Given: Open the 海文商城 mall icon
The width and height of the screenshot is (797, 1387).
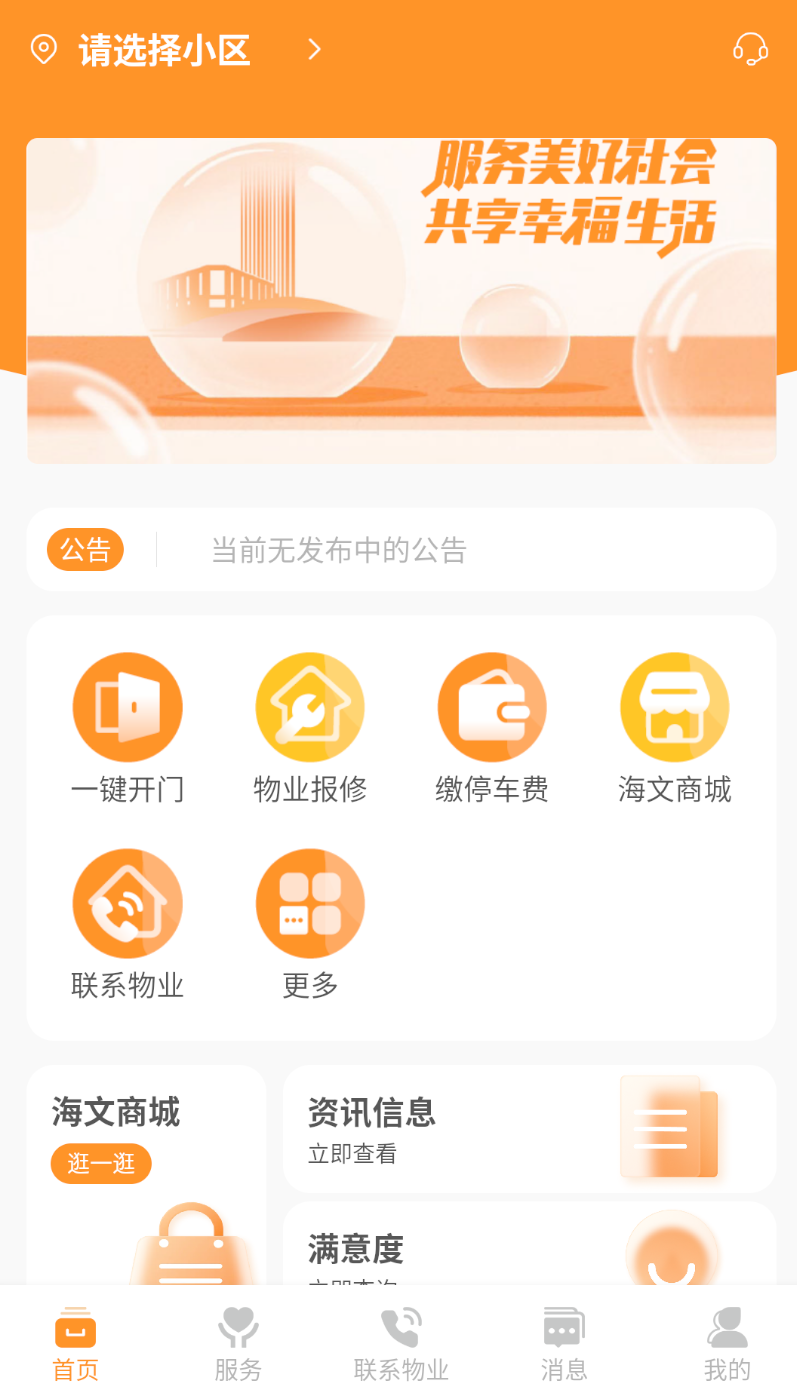Looking at the screenshot, I should [x=675, y=706].
